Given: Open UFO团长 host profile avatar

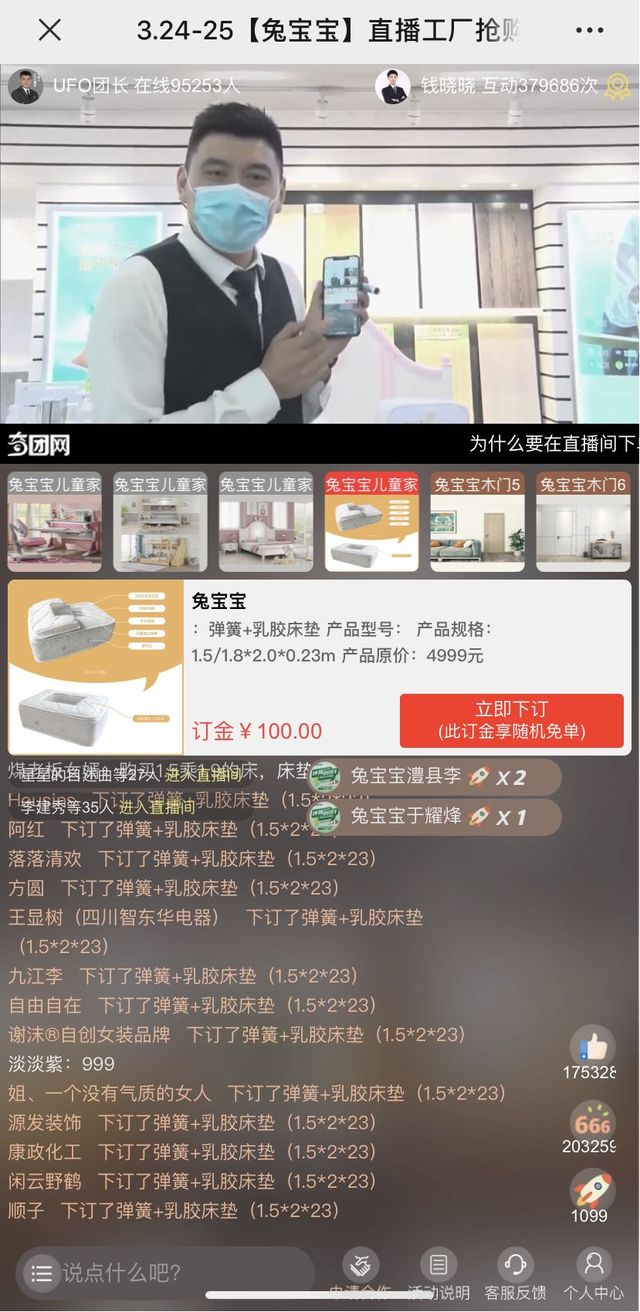Looking at the screenshot, I should pos(25,87).
